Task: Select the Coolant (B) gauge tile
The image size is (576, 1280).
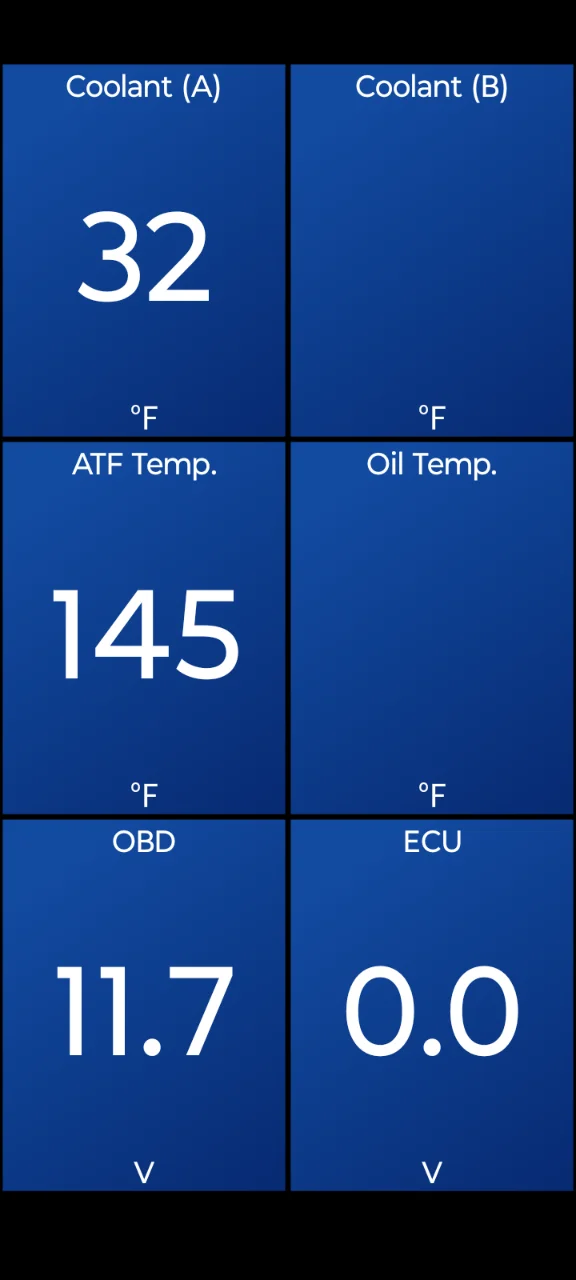Action: pyautogui.click(x=432, y=251)
